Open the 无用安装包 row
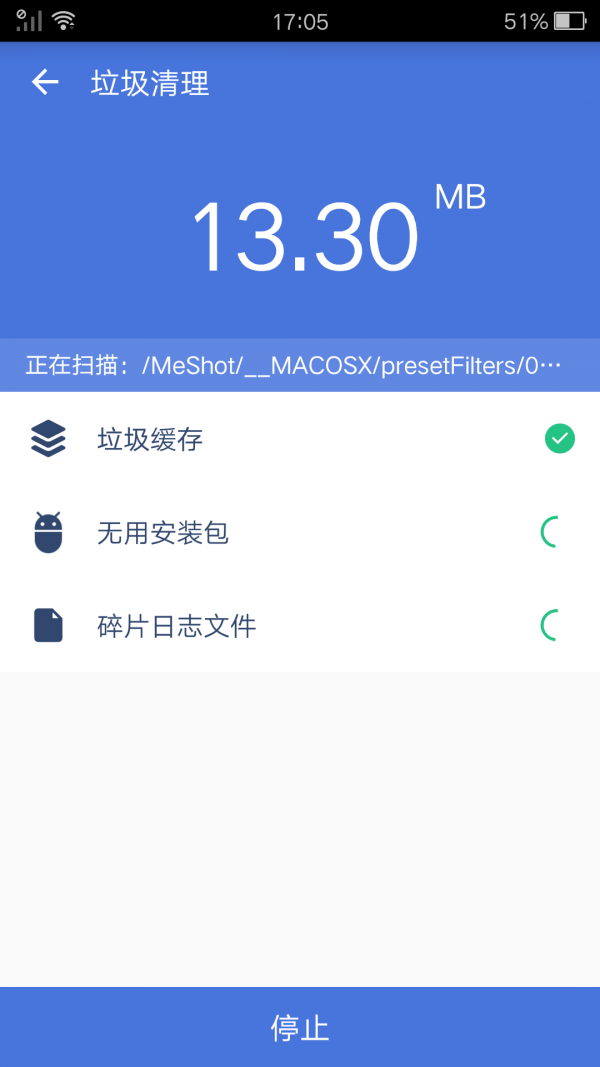Viewport: 600px width, 1067px height. (300, 533)
